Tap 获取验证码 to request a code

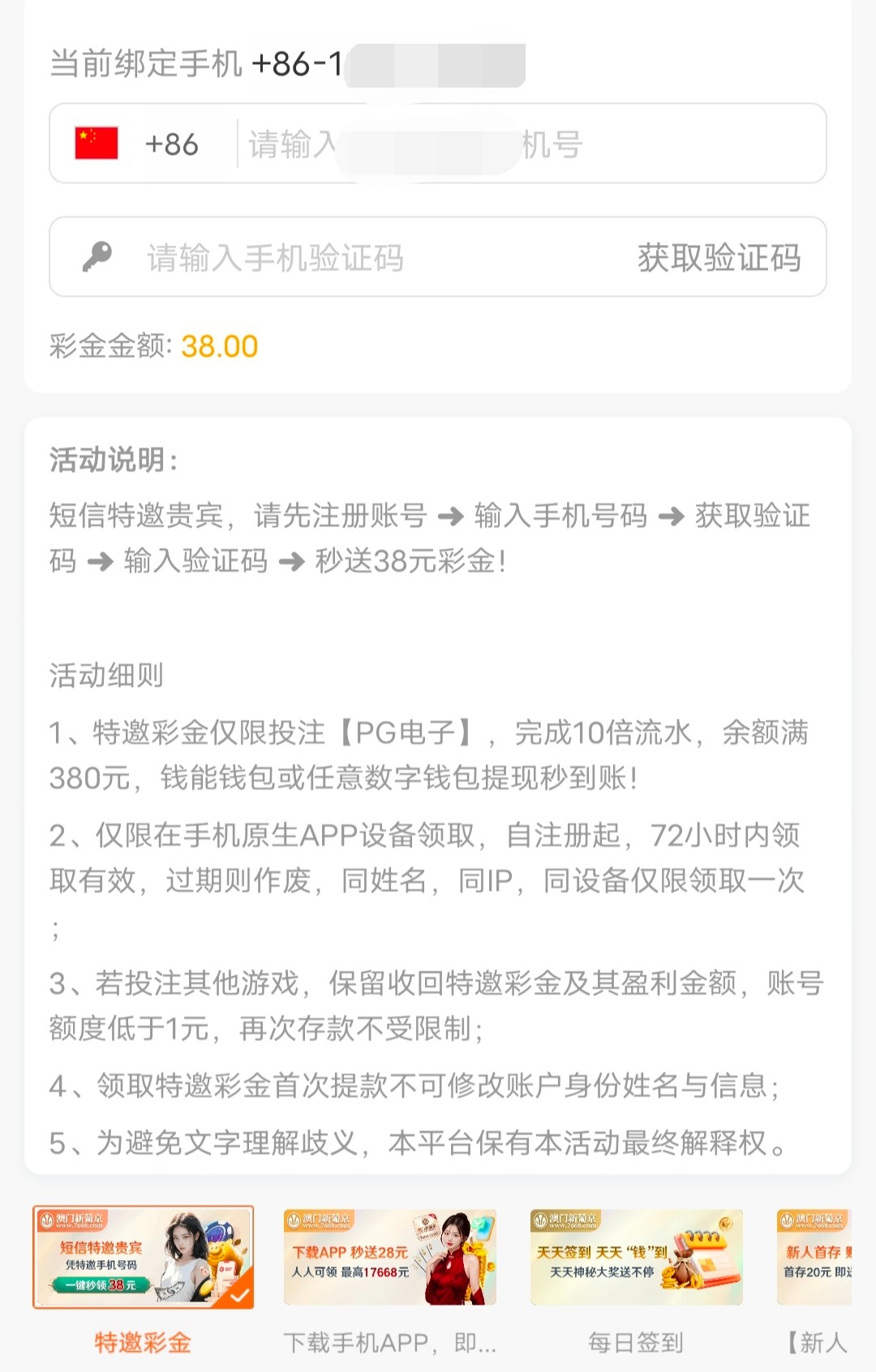tap(719, 258)
